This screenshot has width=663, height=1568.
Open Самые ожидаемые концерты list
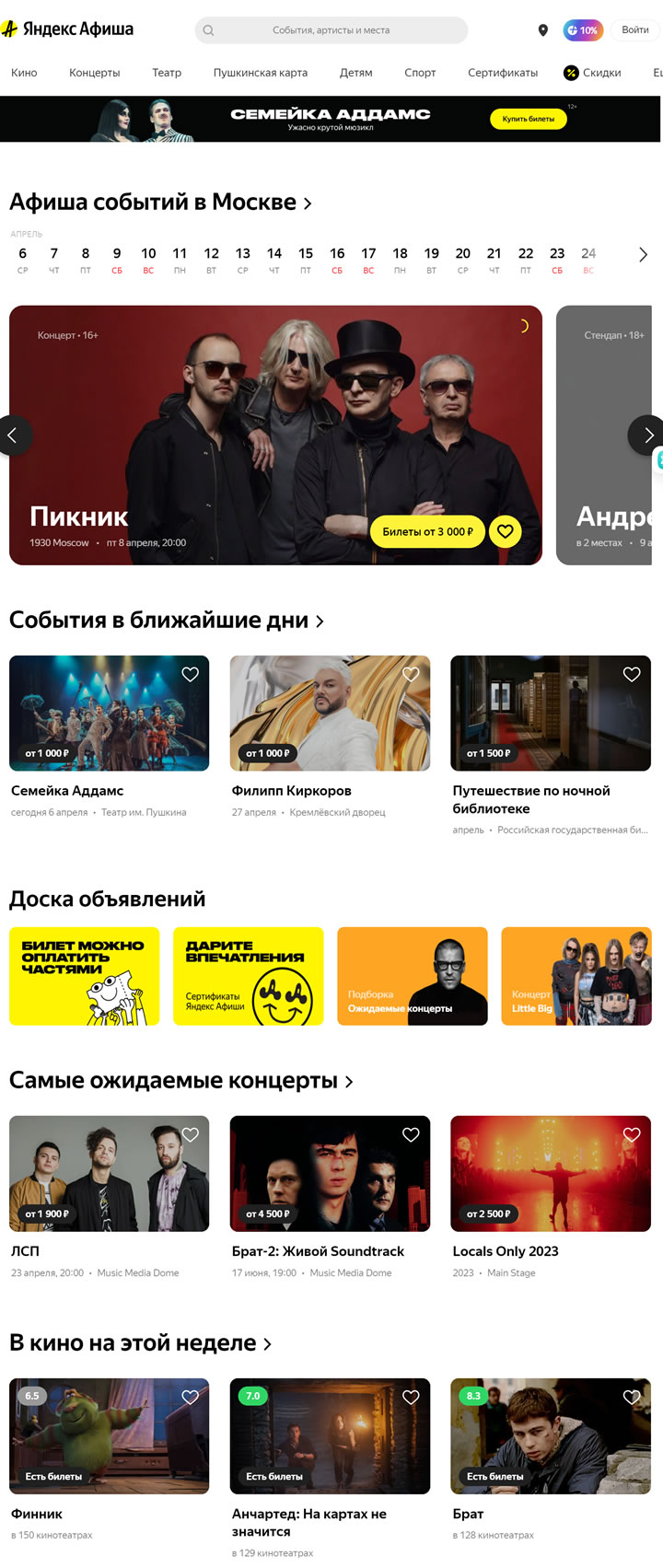click(x=181, y=1081)
